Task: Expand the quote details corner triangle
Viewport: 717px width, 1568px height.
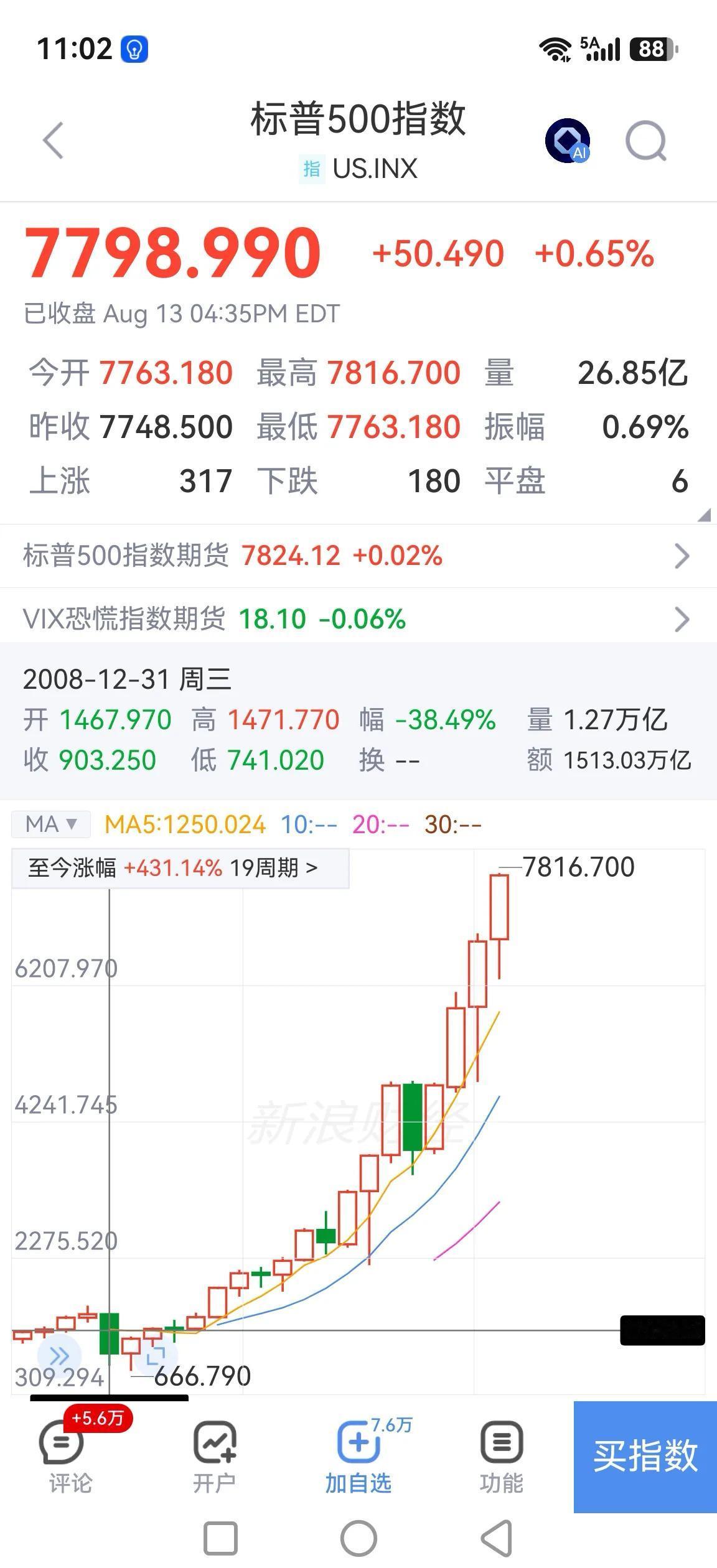Action: click(x=704, y=515)
